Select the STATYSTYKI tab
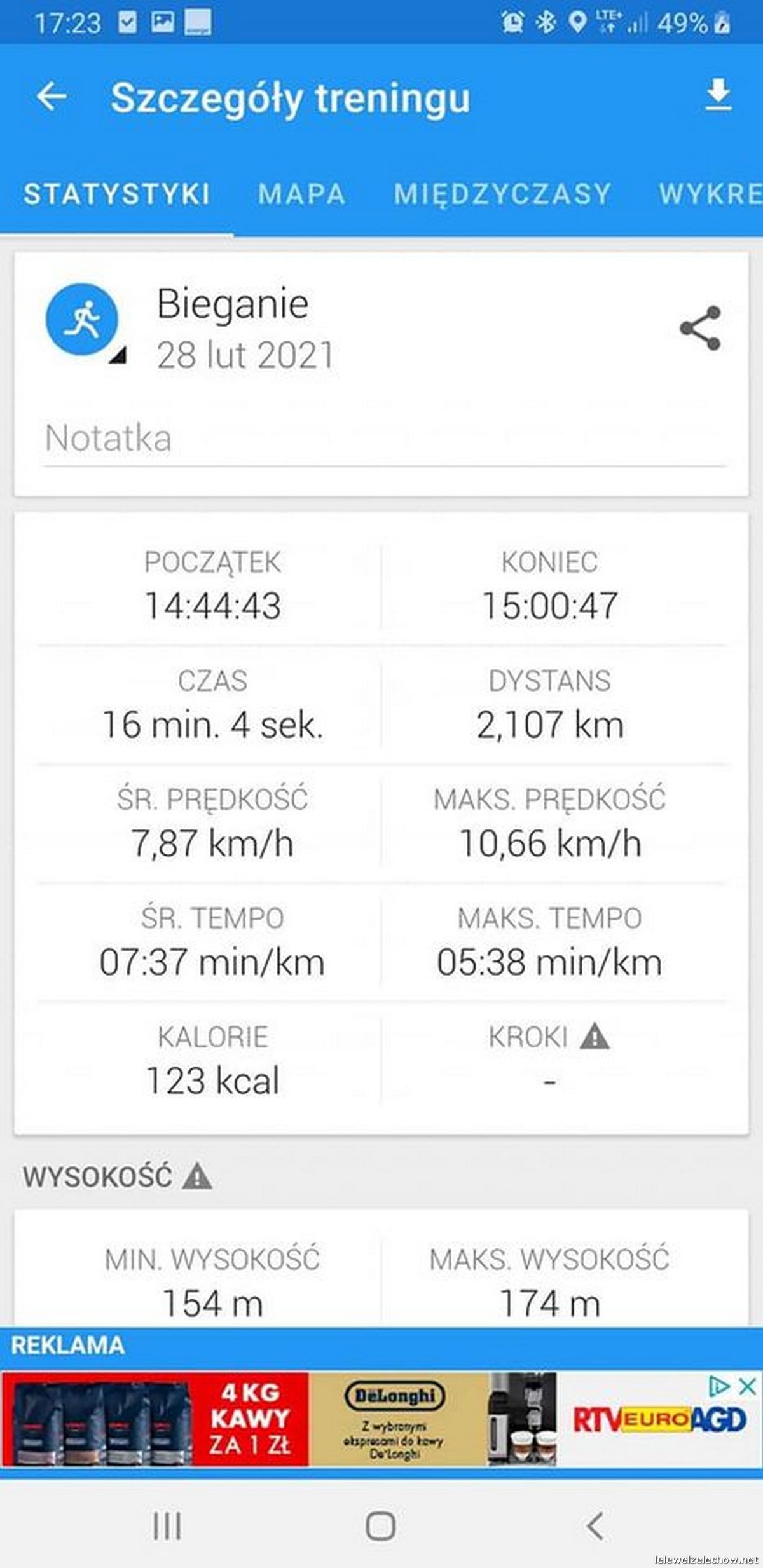763x1568 pixels. (117, 194)
